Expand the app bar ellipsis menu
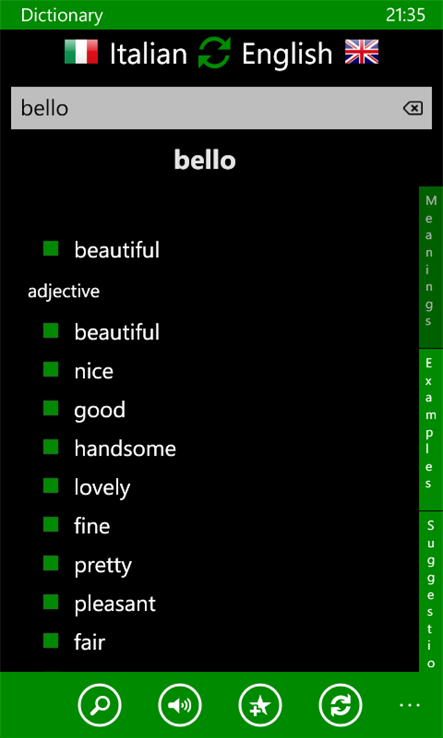 (409, 705)
